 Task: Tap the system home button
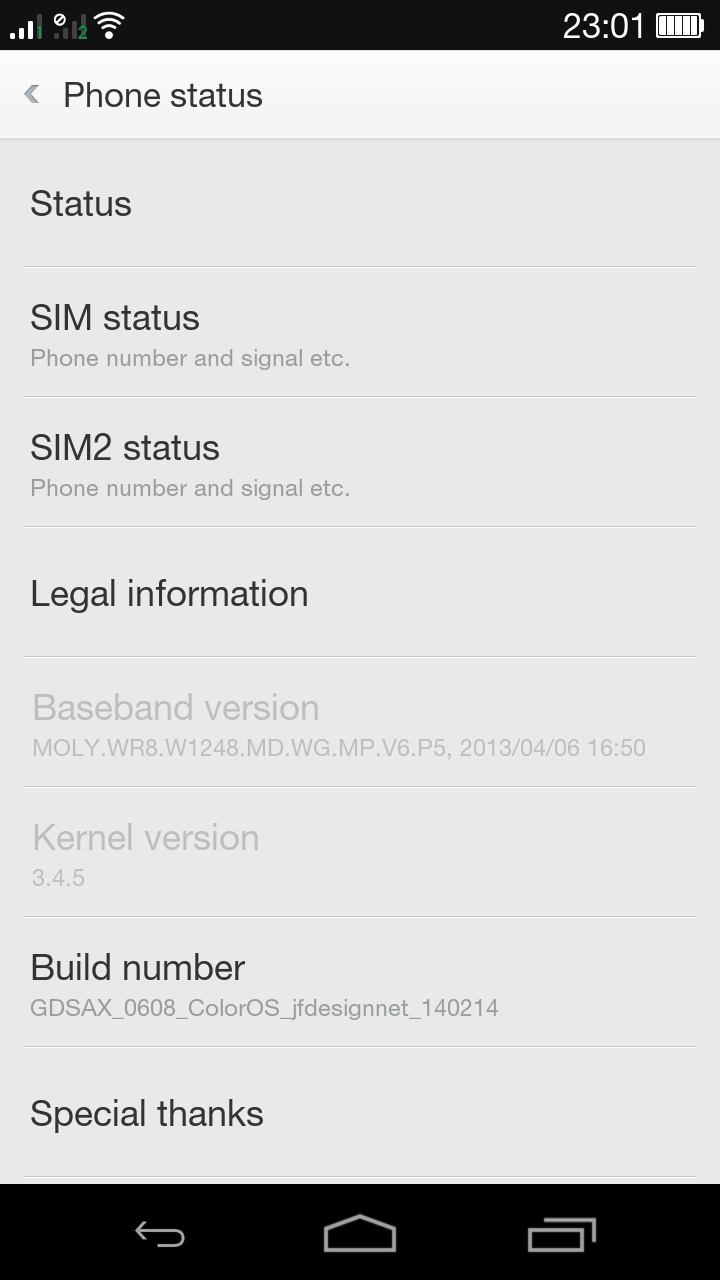click(360, 1234)
